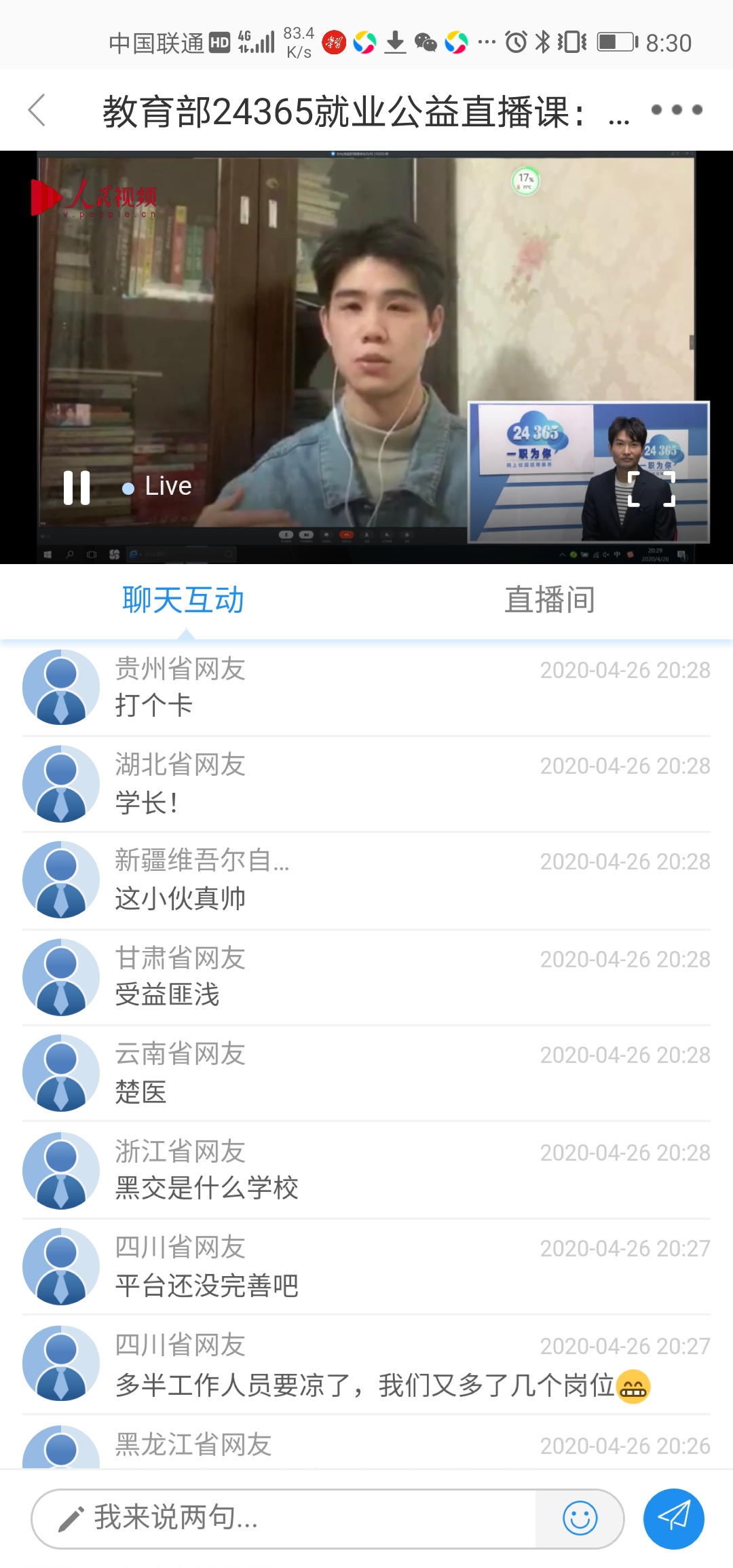
Task: Switch to the 直播间 tab
Action: [550, 600]
